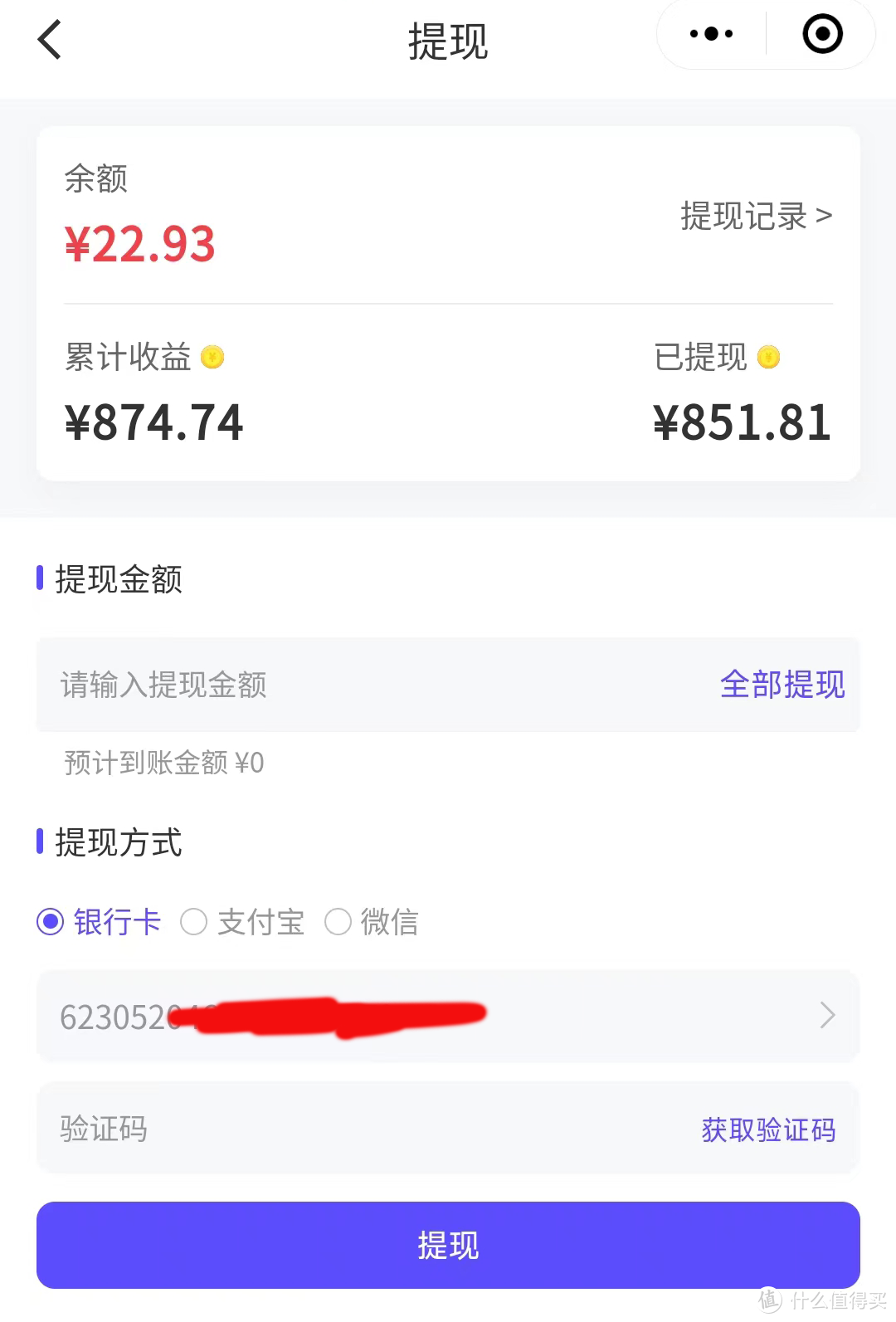Click the coin icon beside 累计收益
The height and width of the screenshot is (1322, 896).
(x=213, y=358)
